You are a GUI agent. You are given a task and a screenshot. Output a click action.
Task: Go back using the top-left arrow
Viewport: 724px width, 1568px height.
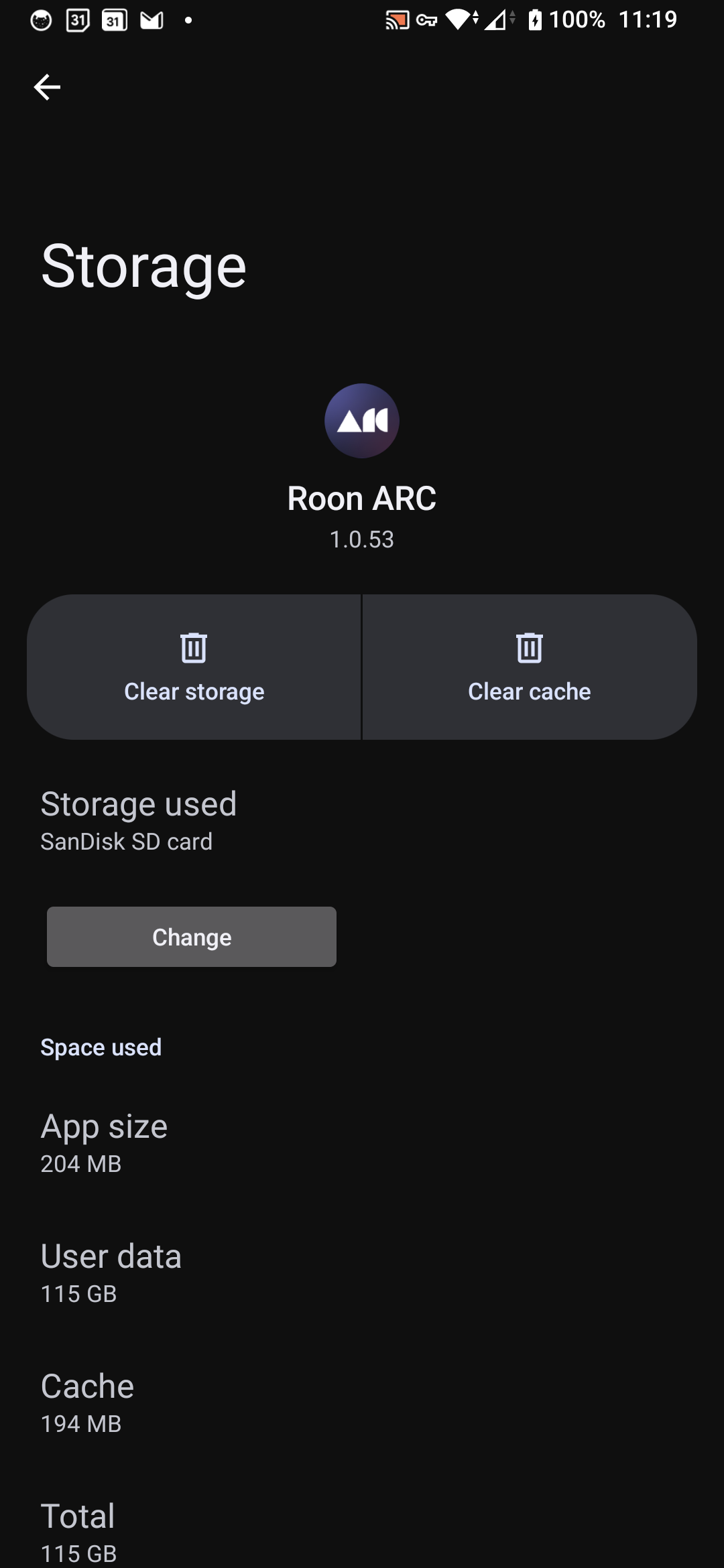(47, 87)
